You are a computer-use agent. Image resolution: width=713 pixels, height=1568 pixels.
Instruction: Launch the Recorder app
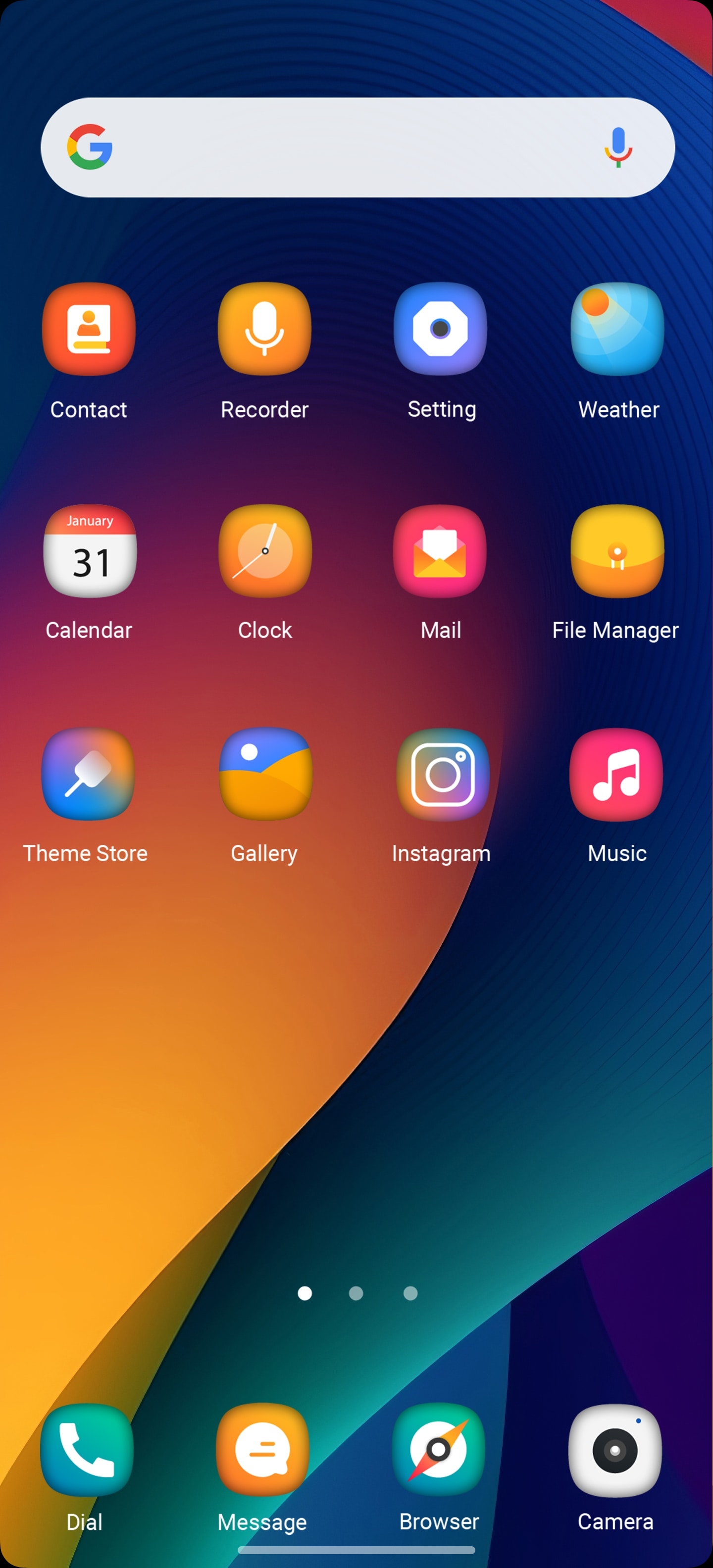[x=265, y=329]
